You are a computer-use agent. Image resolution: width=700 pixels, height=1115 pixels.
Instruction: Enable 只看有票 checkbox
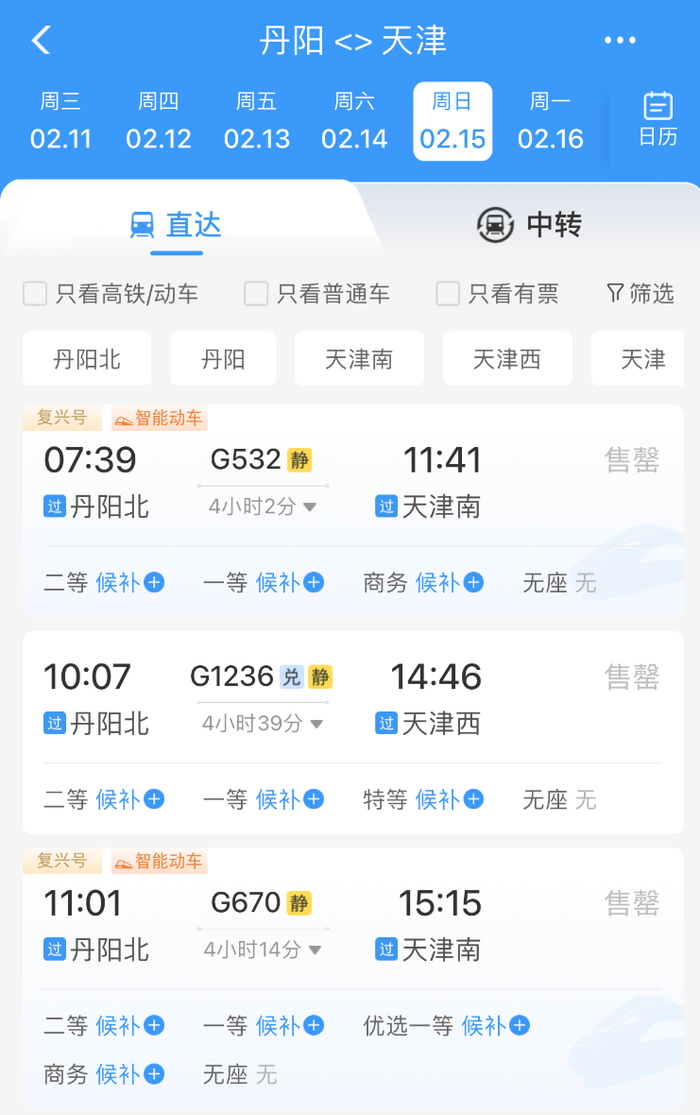coord(498,294)
